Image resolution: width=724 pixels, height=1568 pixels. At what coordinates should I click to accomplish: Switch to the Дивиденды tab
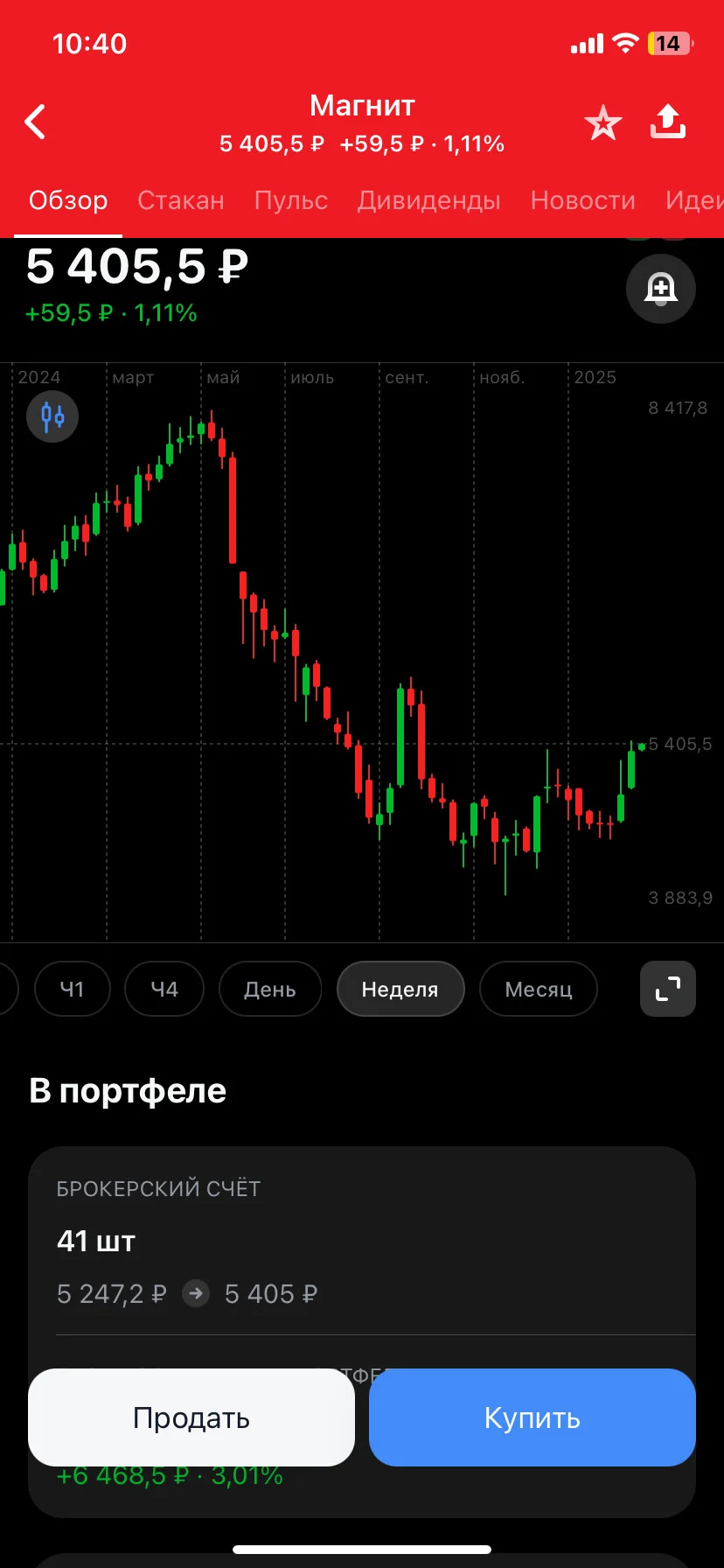pyautogui.click(x=429, y=200)
